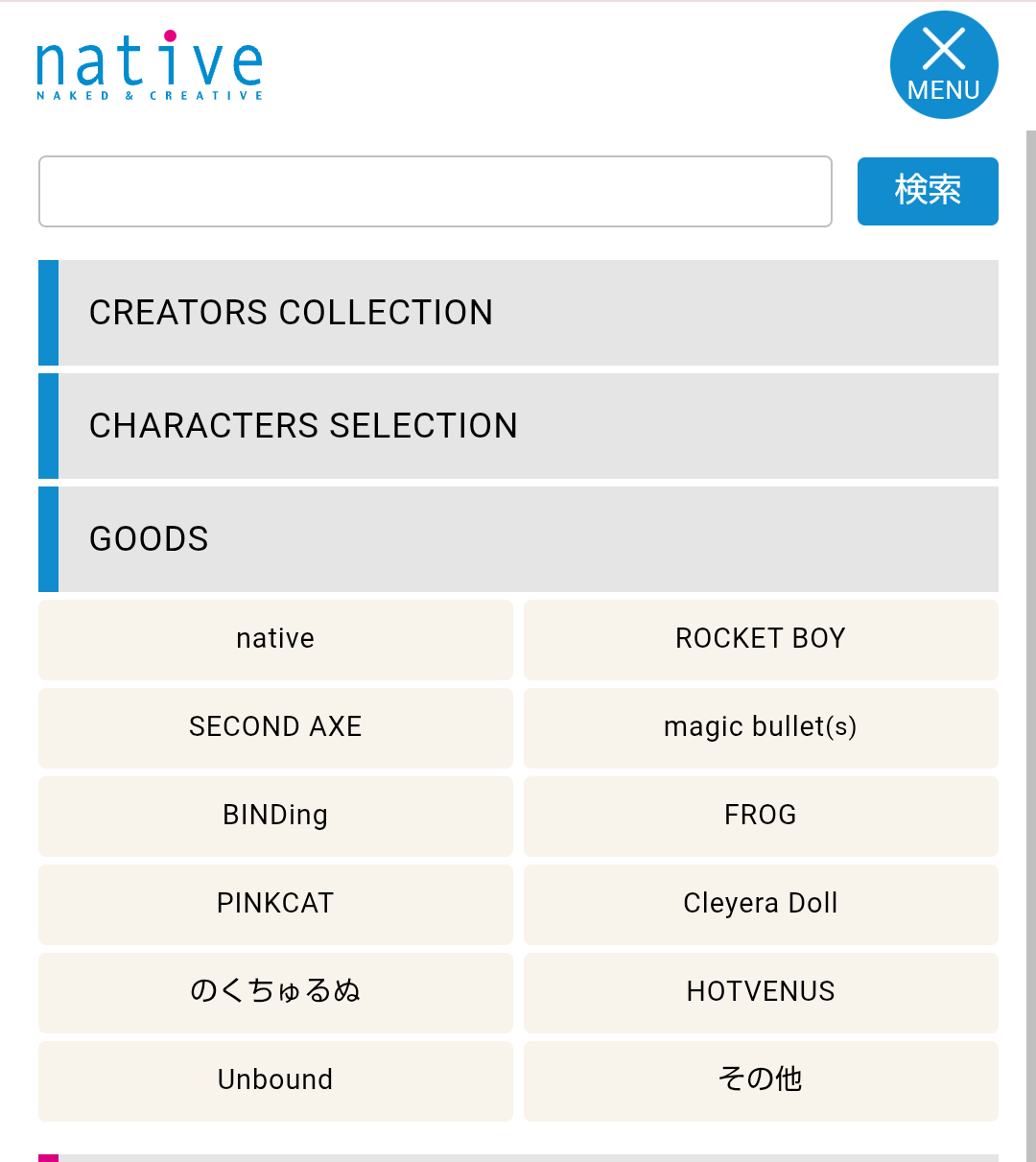Select その他 (others)

pos(761,1080)
